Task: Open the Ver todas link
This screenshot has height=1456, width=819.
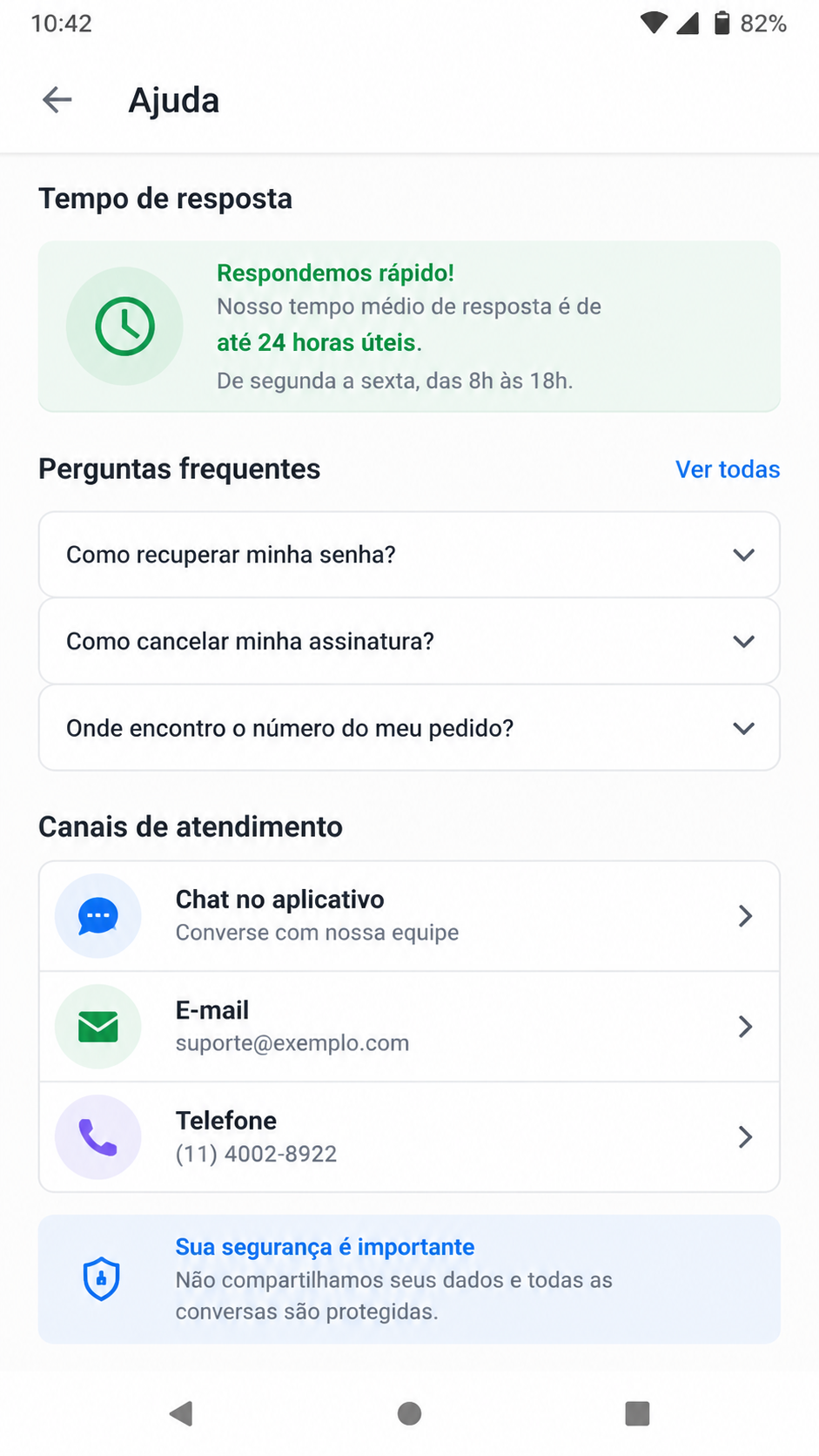Action: click(x=728, y=469)
